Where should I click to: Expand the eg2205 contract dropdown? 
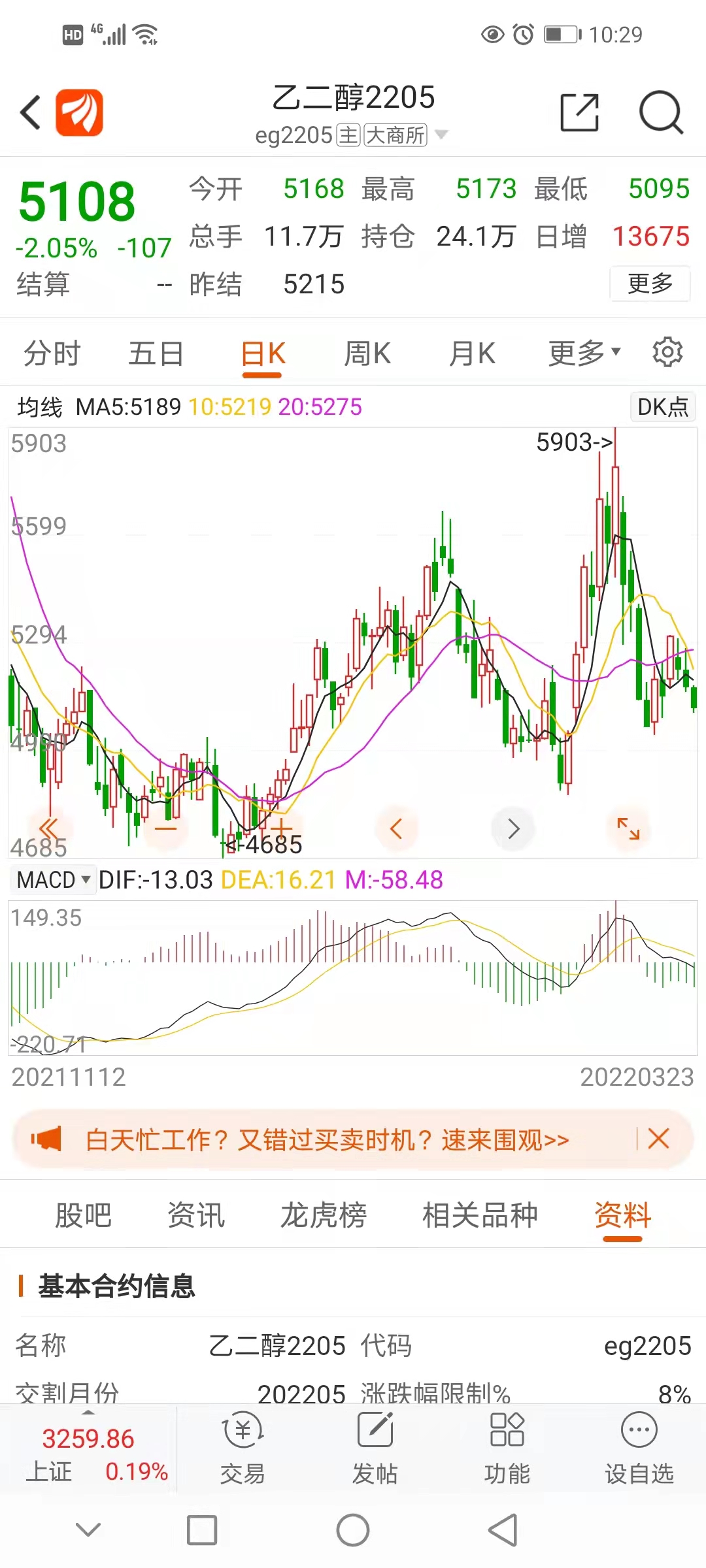coord(442,135)
